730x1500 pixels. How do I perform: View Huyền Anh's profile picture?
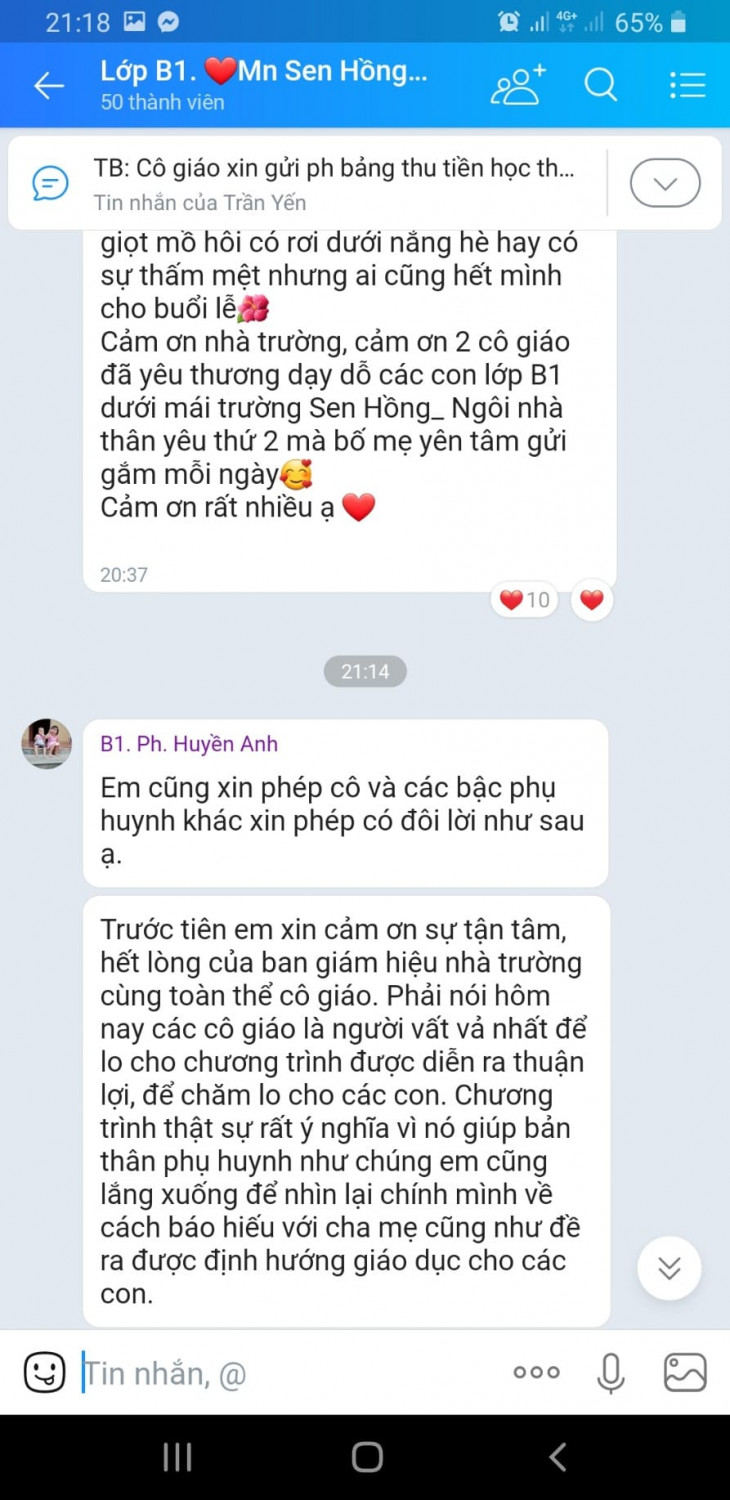(x=47, y=743)
